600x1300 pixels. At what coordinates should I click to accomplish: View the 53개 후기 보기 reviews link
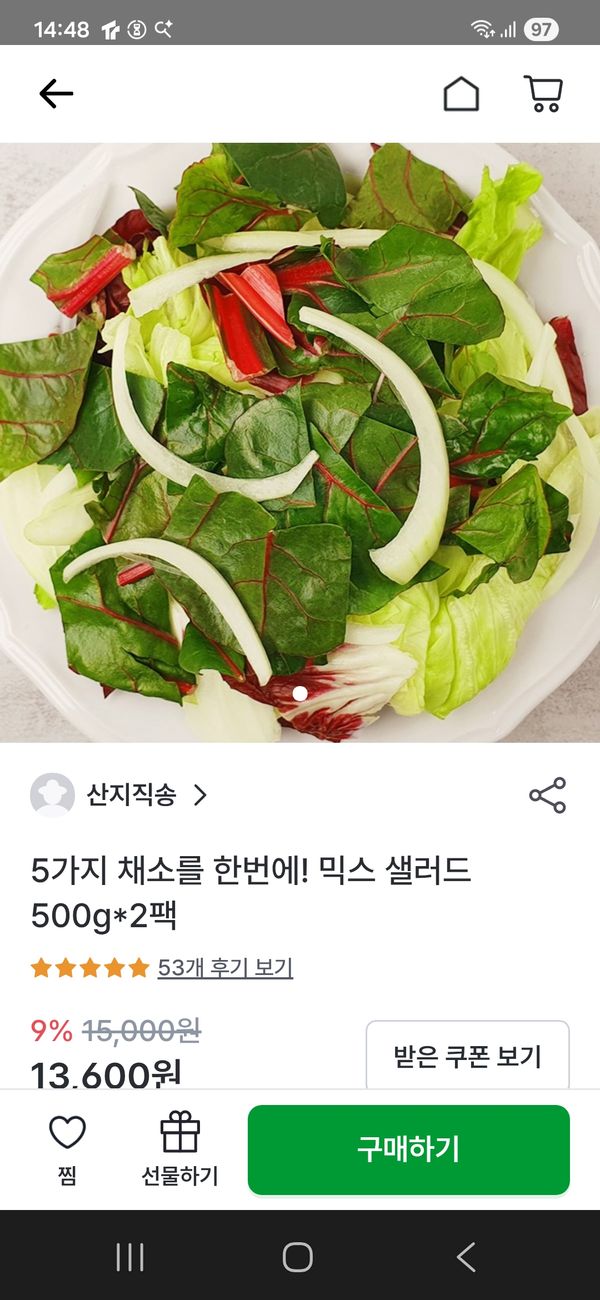coord(225,967)
